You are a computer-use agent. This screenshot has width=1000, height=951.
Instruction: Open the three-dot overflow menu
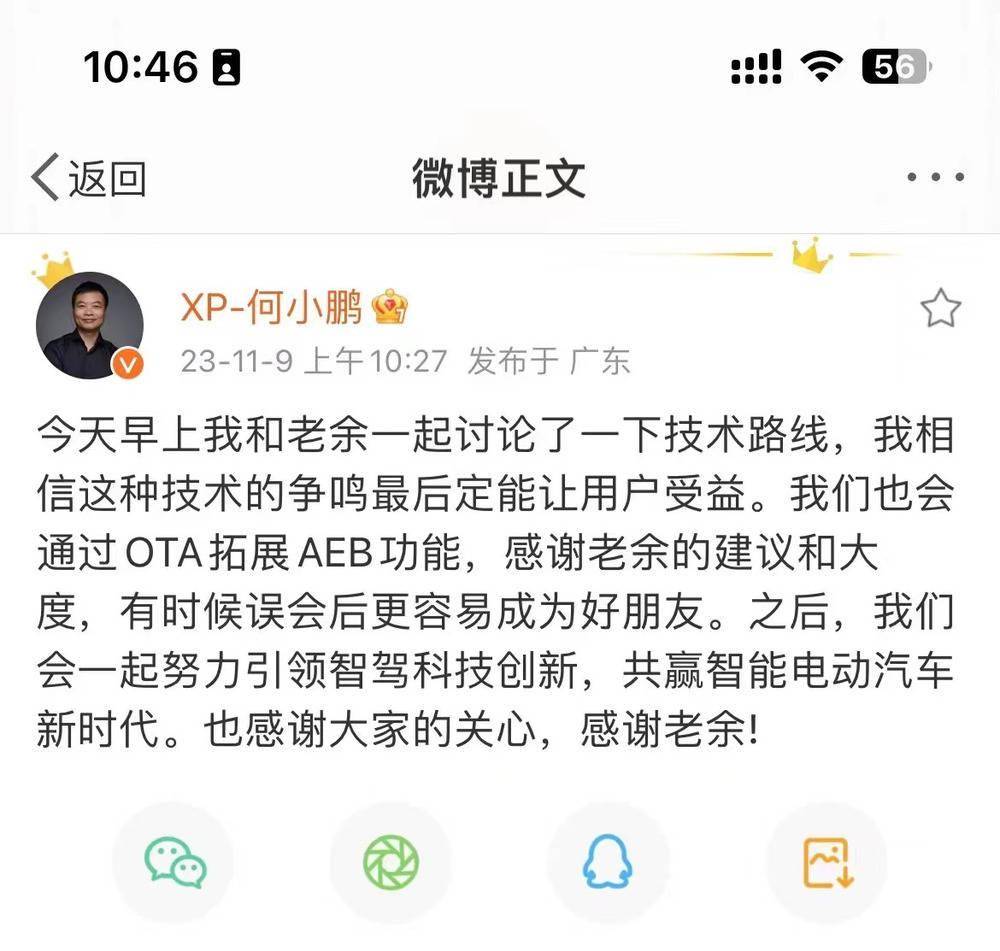(x=935, y=179)
